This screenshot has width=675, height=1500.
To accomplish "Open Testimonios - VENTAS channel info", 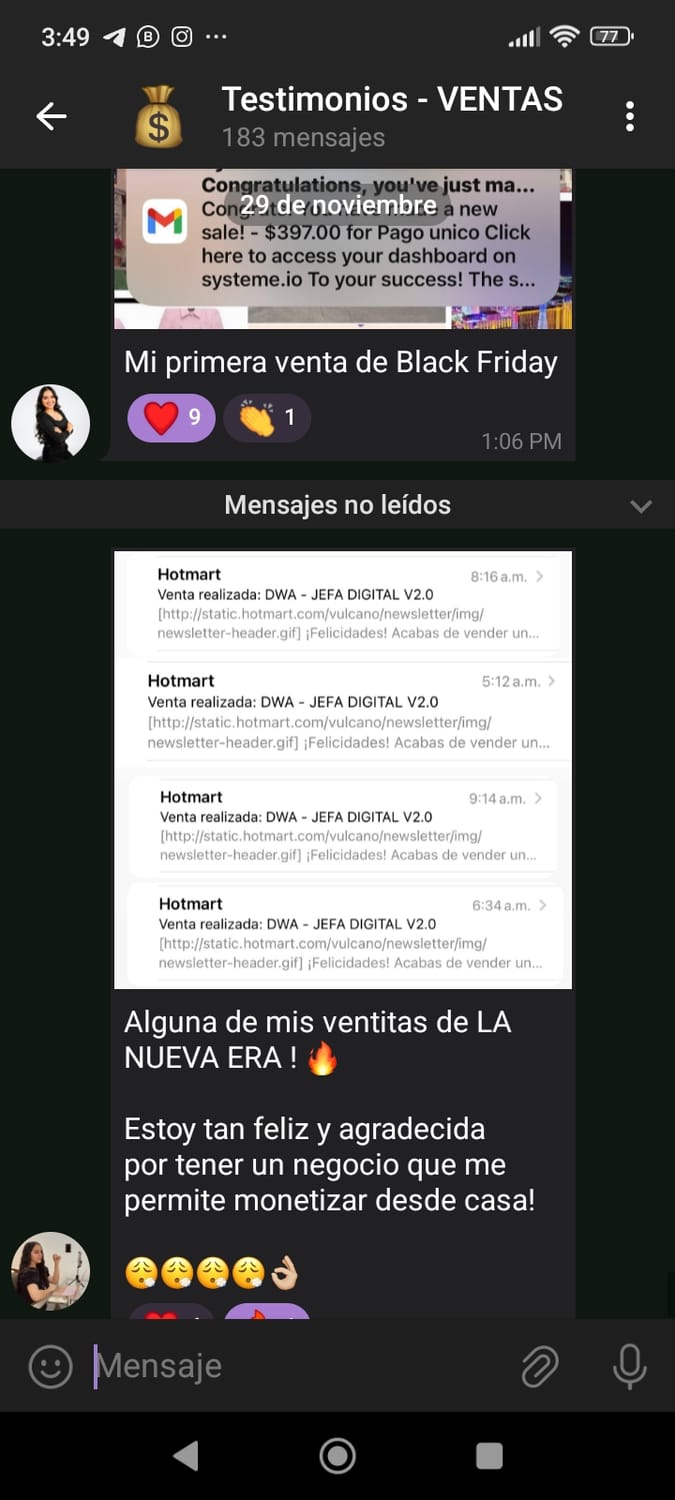I will click(x=390, y=116).
